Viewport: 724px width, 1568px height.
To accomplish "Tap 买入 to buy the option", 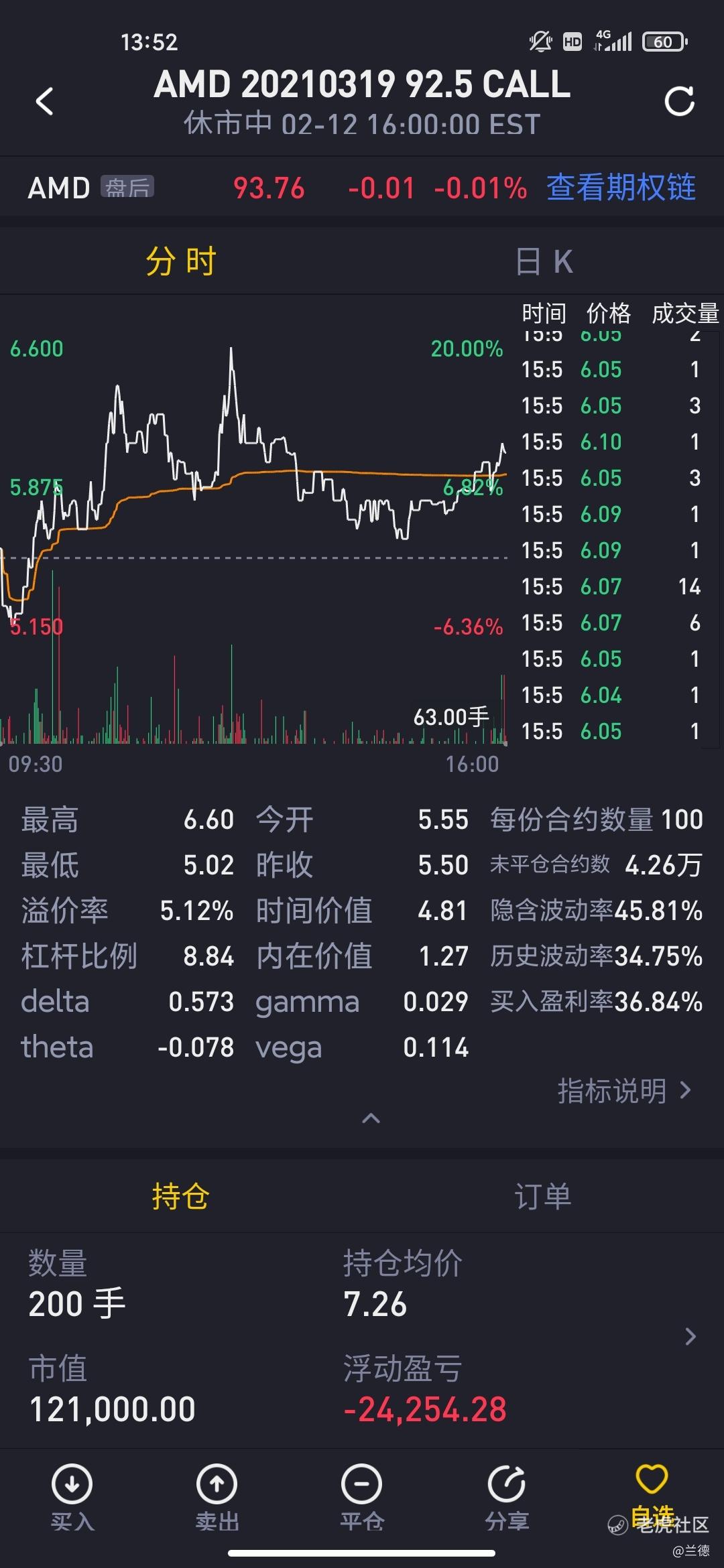I will [x=72, y=1498].
